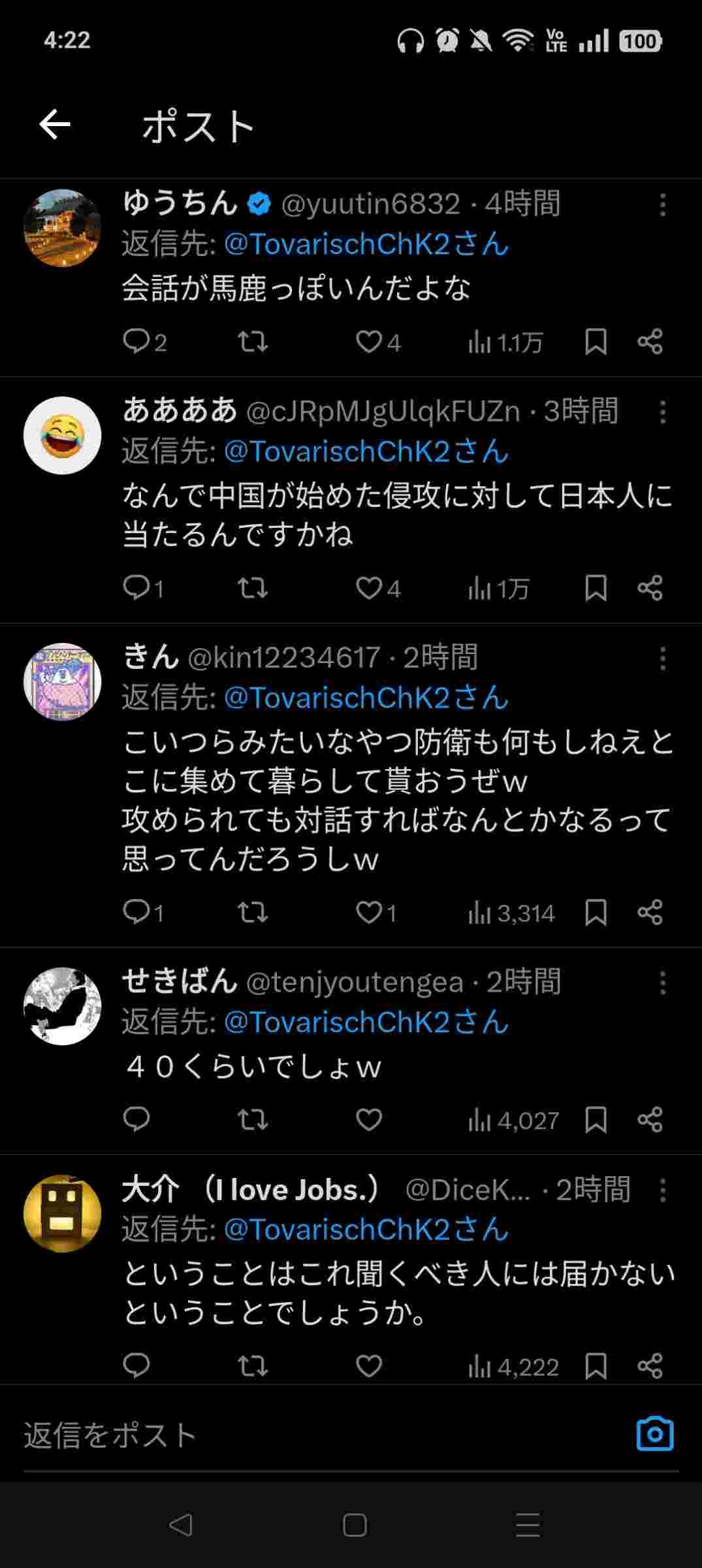The width and height of the screenshot is (702, 1568).
Task: Open ゆうちん's reply thread
Action: (x=297, y=288)
